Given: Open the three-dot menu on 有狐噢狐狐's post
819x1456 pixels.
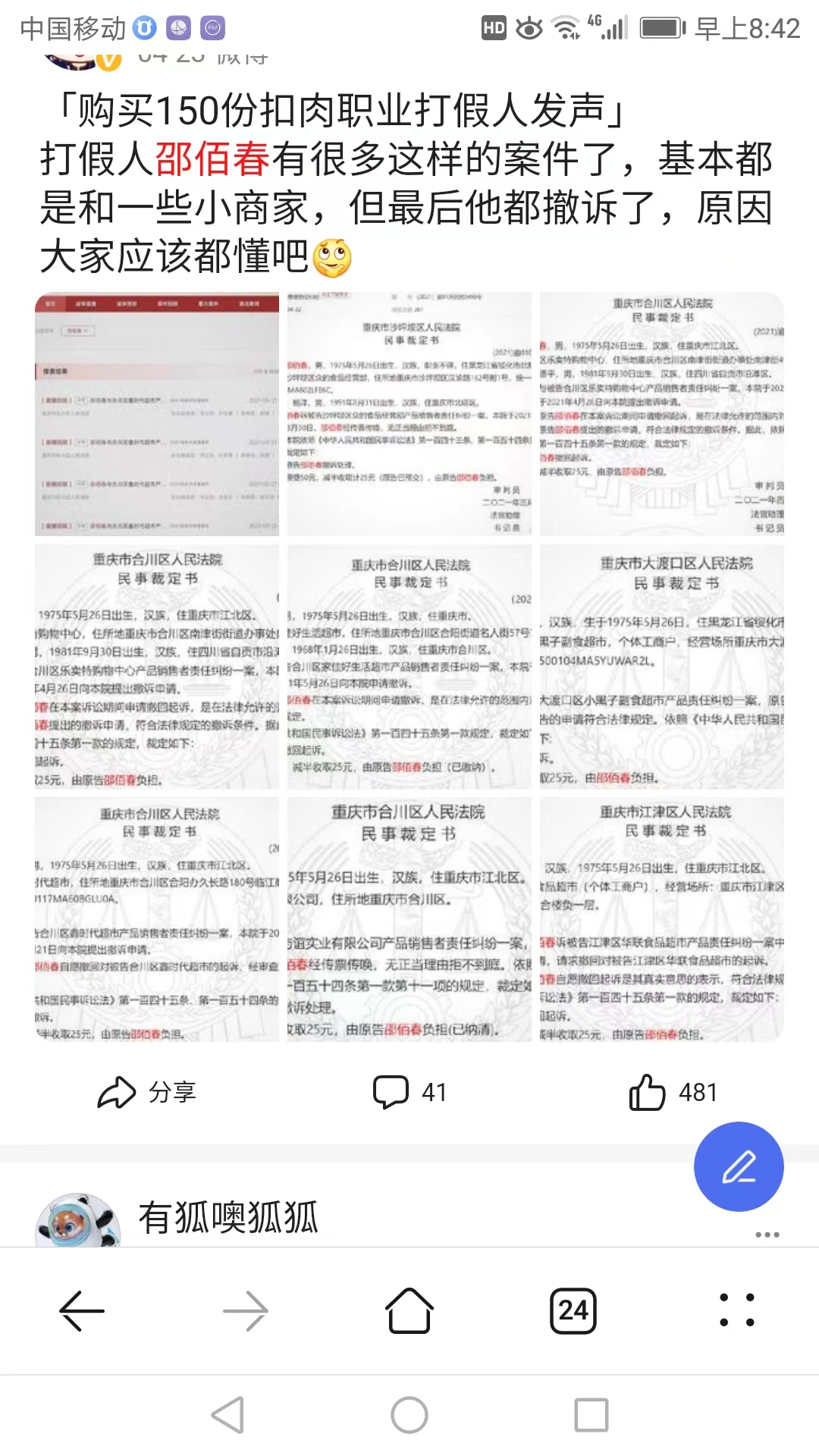Looking at the screenshot, I should click(x=767, y=1235).
